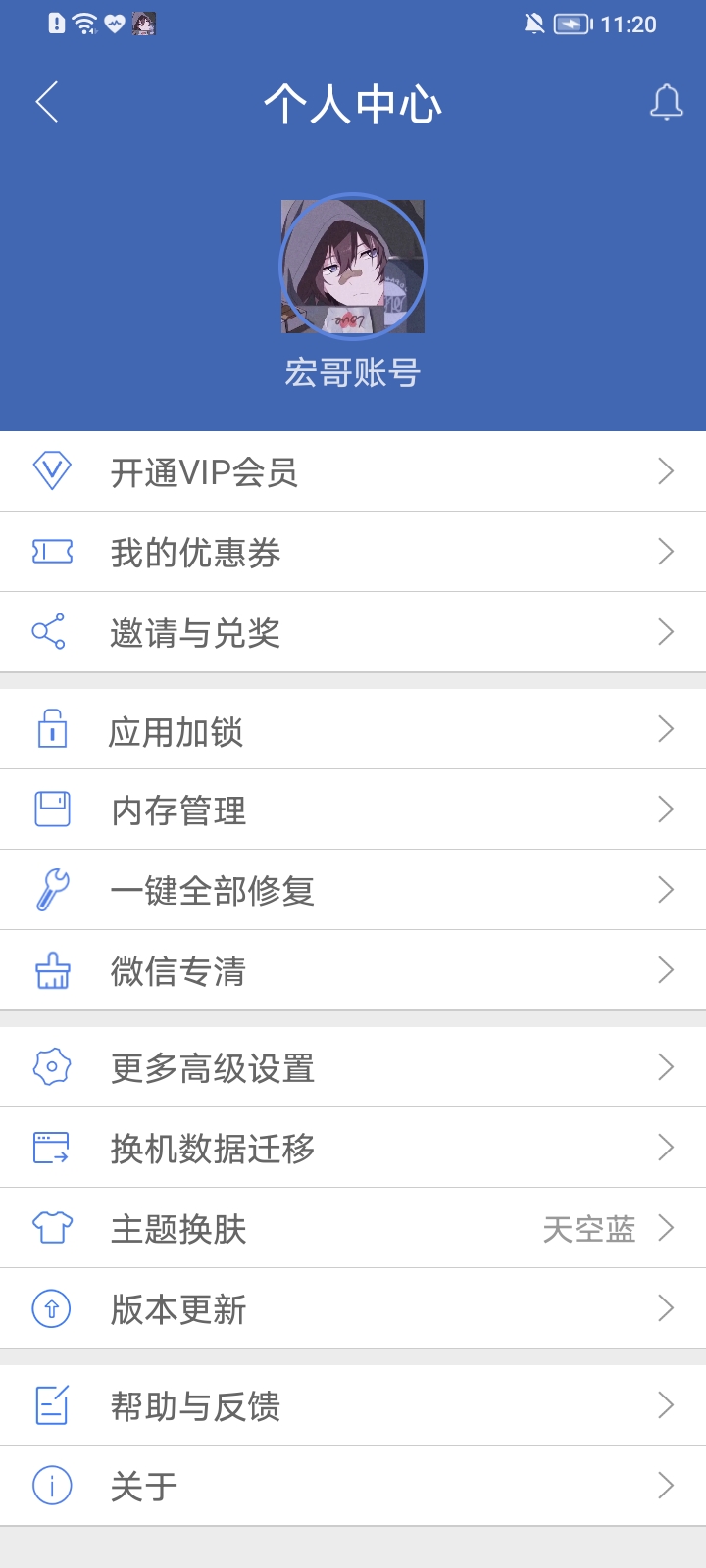The width and height of the screenshot is (706, 1568).
Task: Open the app lock padlock icon
Action: (x=51, y=729)
